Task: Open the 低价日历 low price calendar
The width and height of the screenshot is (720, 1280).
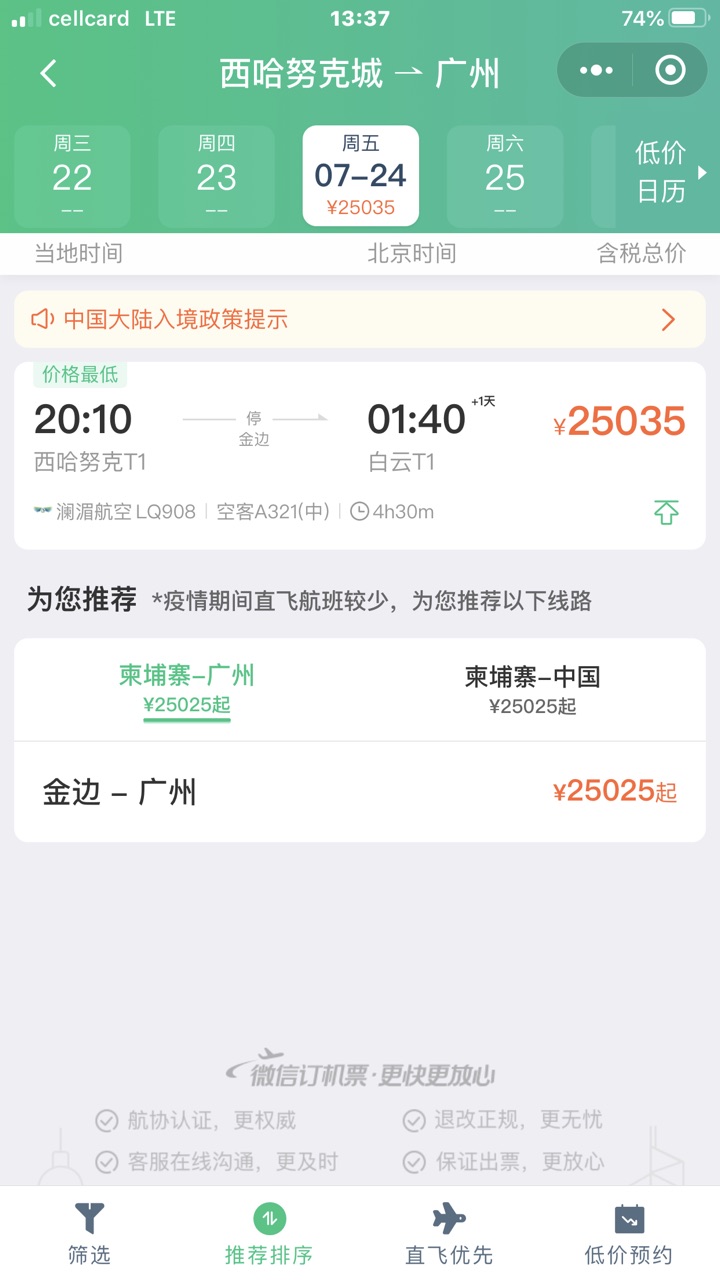Action: coord(663,172)
